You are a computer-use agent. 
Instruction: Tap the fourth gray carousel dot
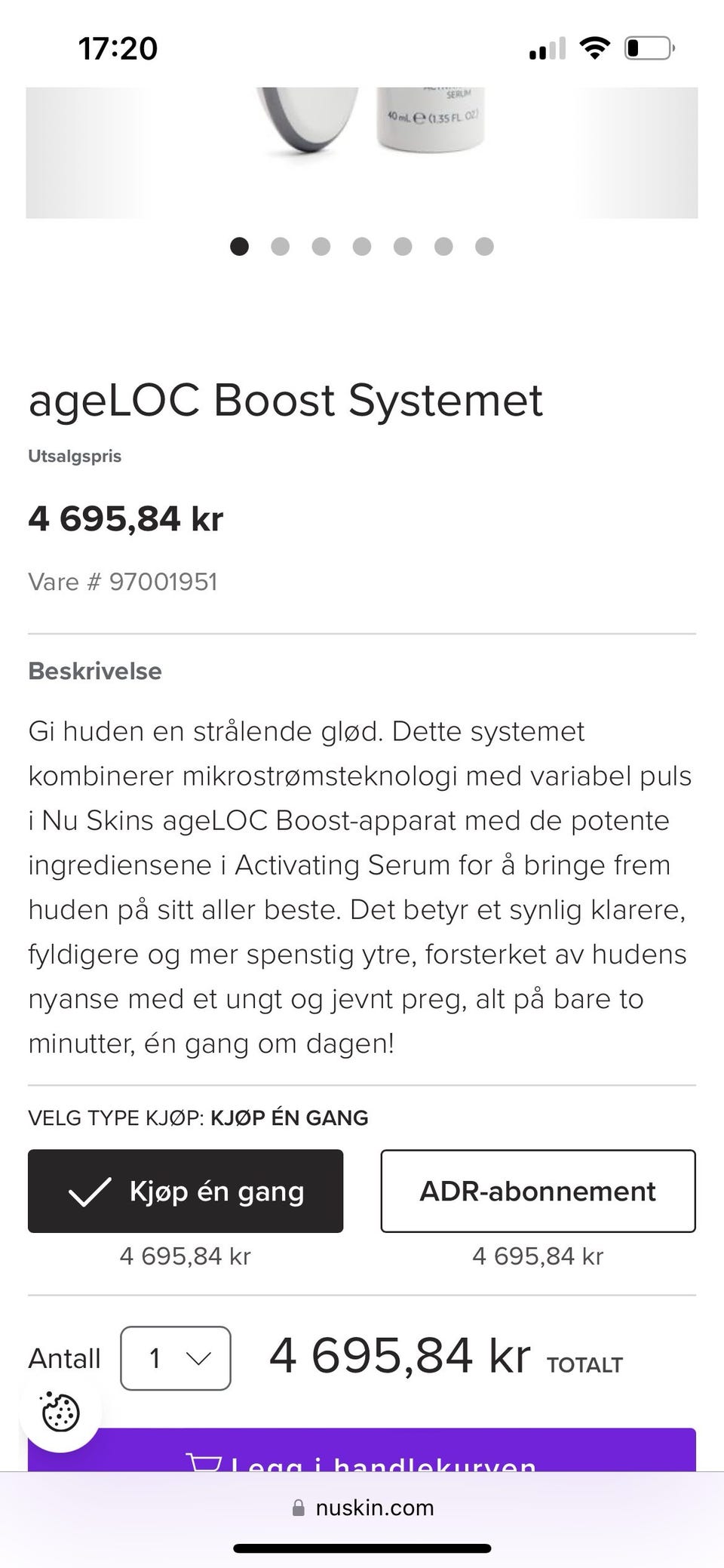(x=362, y=247)
